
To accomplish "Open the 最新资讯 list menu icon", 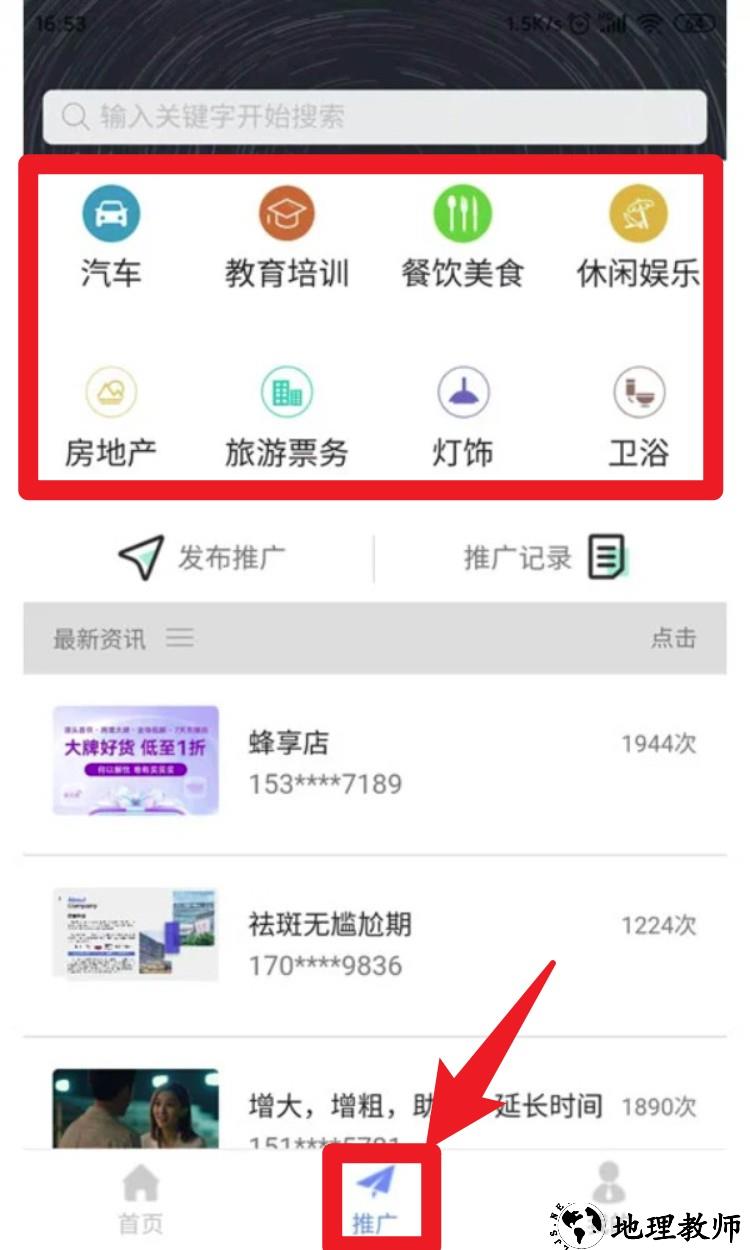I will tap(180, 638).
